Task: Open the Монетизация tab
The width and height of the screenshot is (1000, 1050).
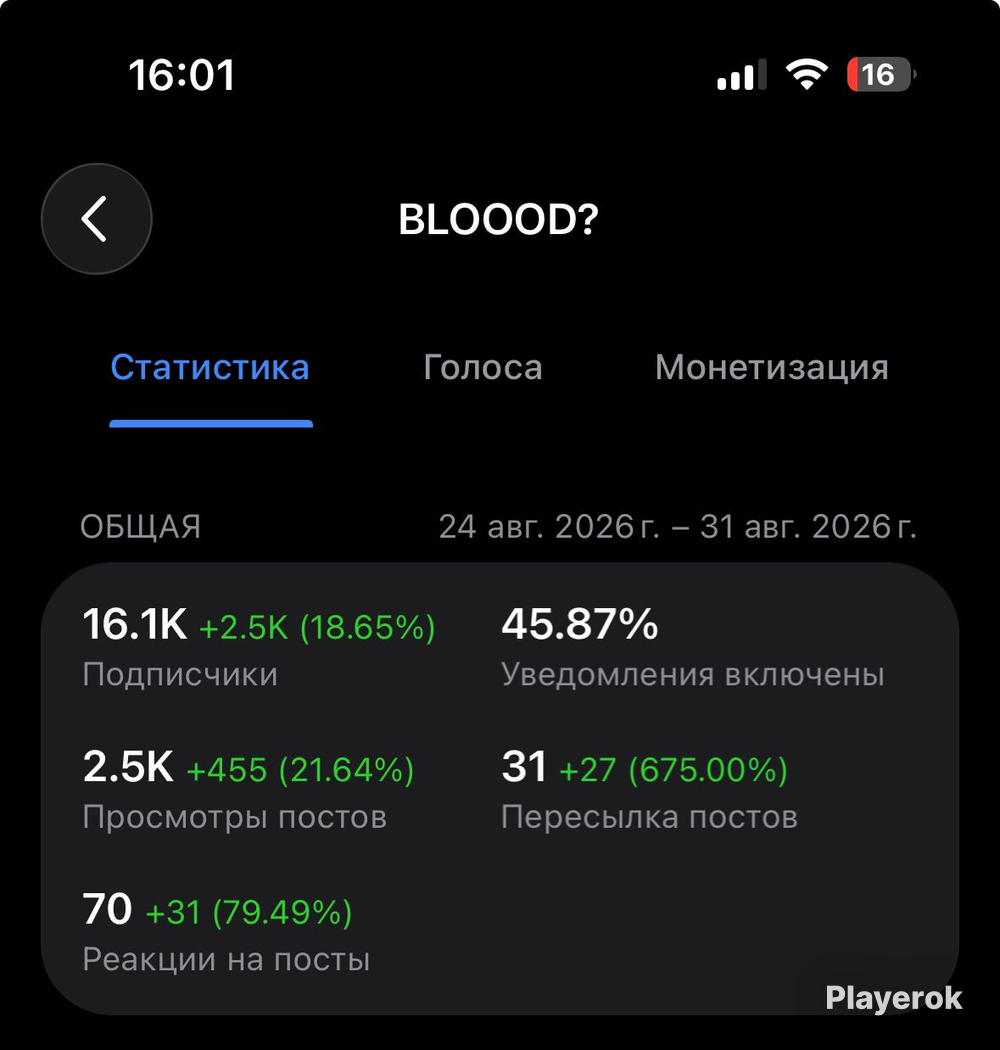Action: coord(772,368)
